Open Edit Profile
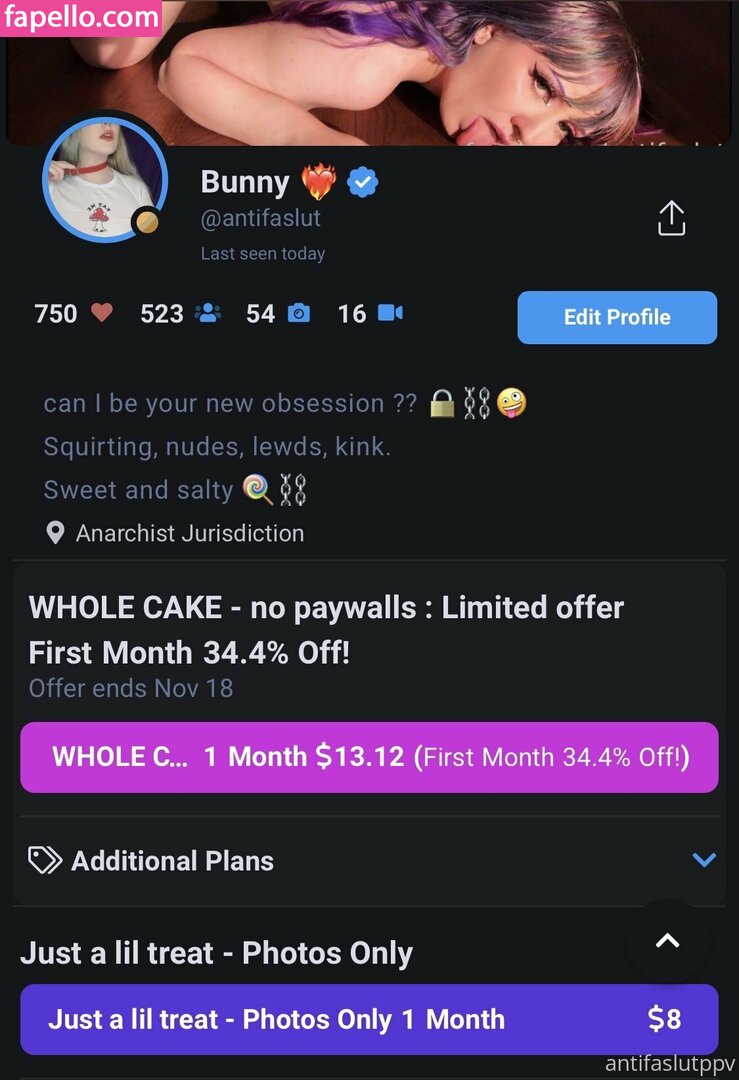Screen dimensions: 739x1080 tap(617, 317)
